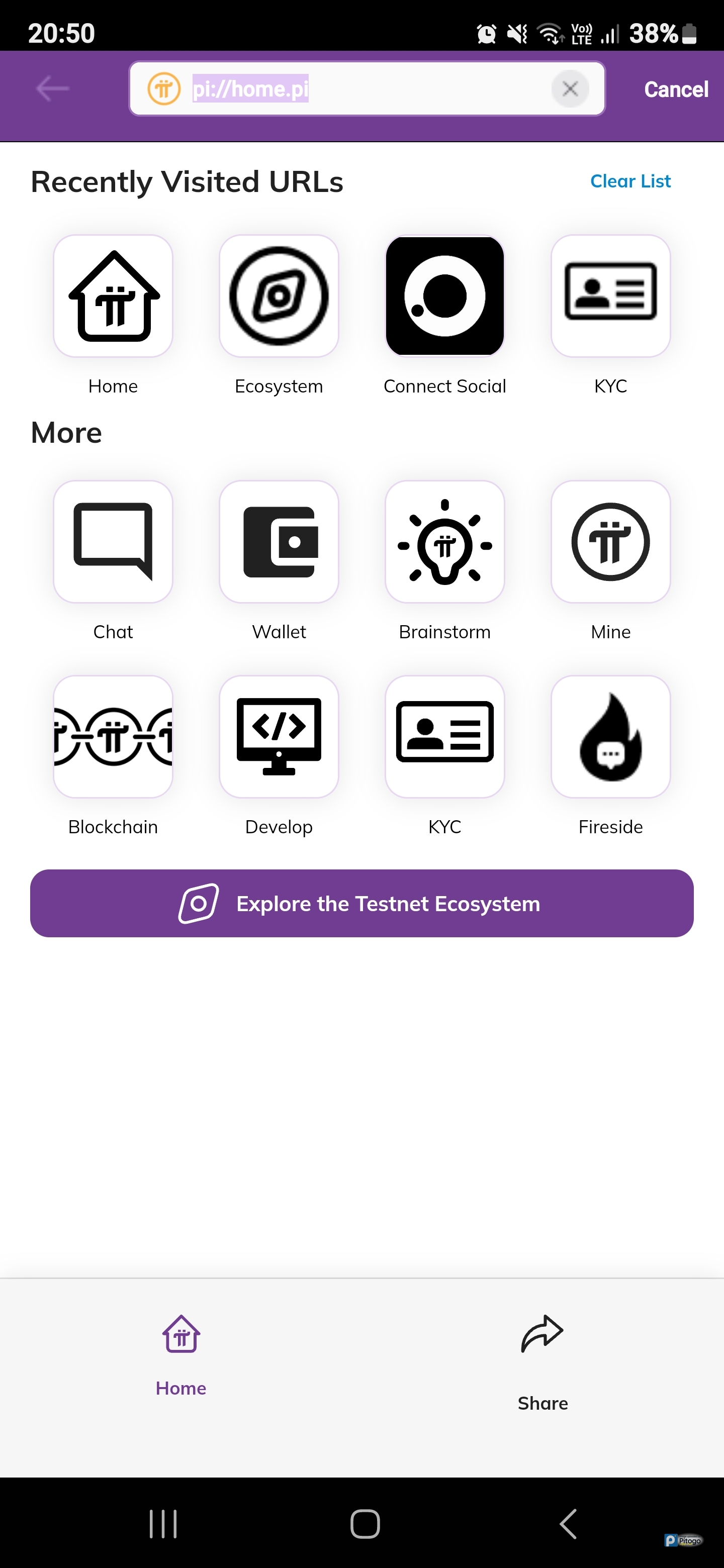
Task: Open KYC from recently visited URLs
Action: click(610, 297)
